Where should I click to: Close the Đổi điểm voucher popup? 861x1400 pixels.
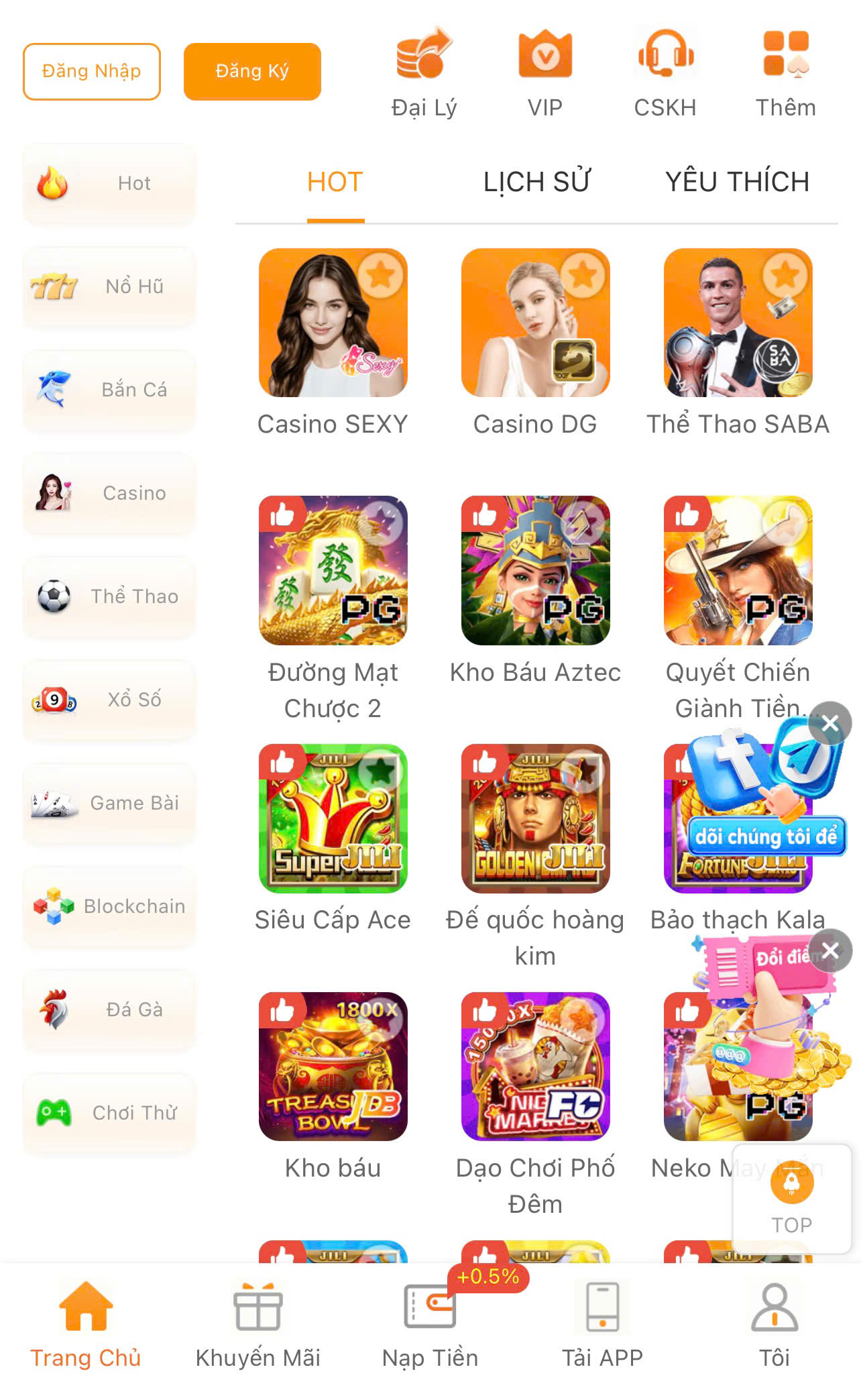[830, 951]
